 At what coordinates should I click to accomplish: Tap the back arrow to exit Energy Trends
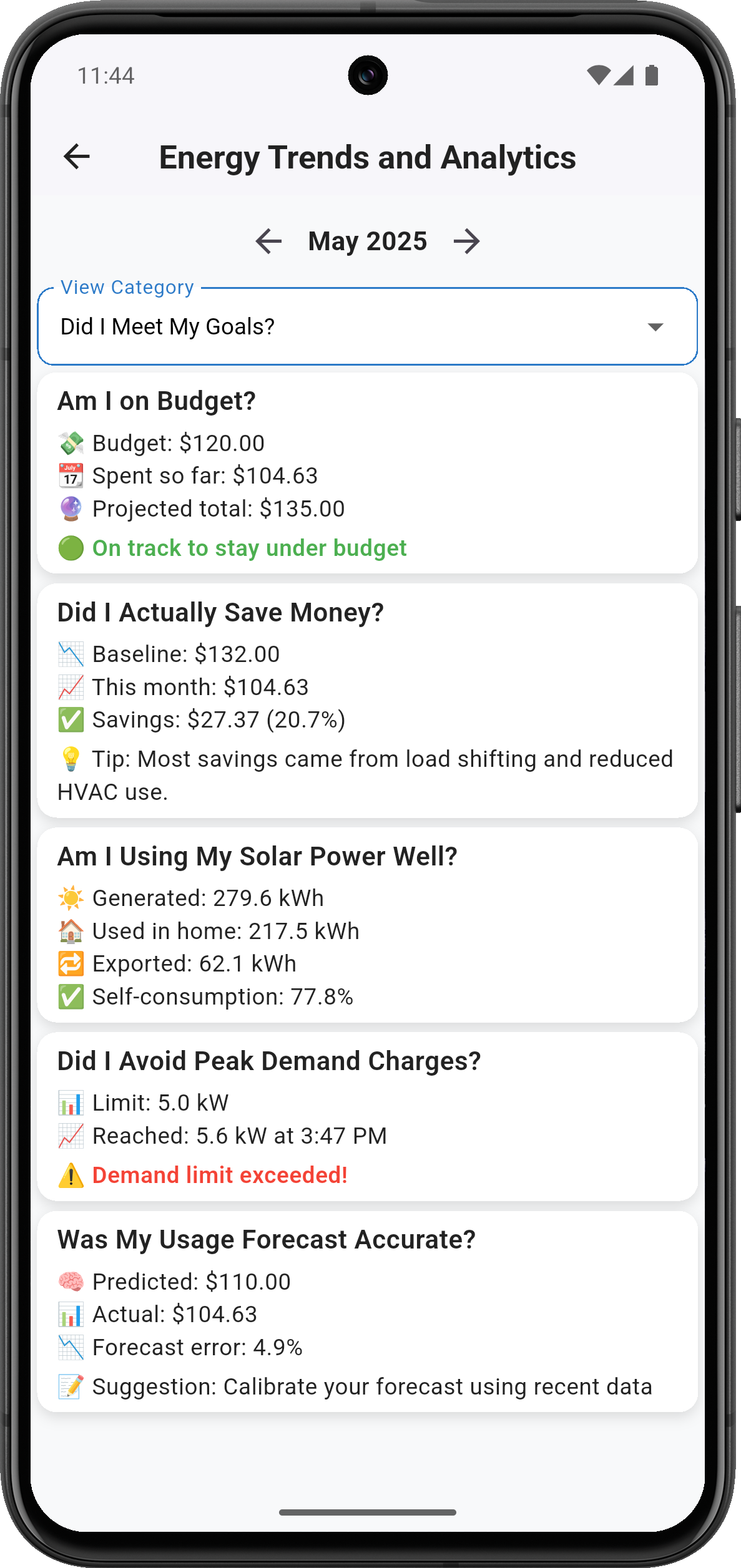[x=76, y=157]
